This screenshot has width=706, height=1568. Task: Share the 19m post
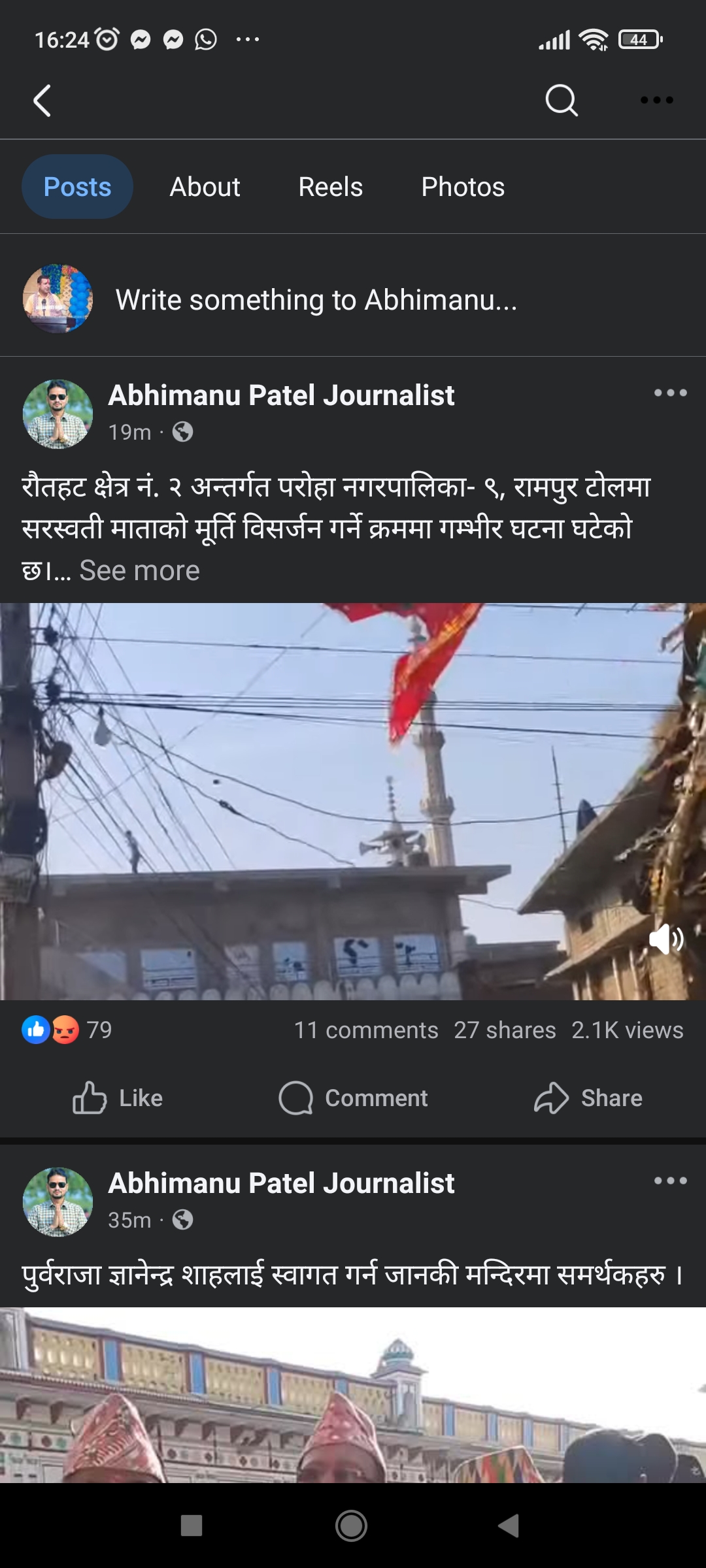click(x=588, y=1098)
